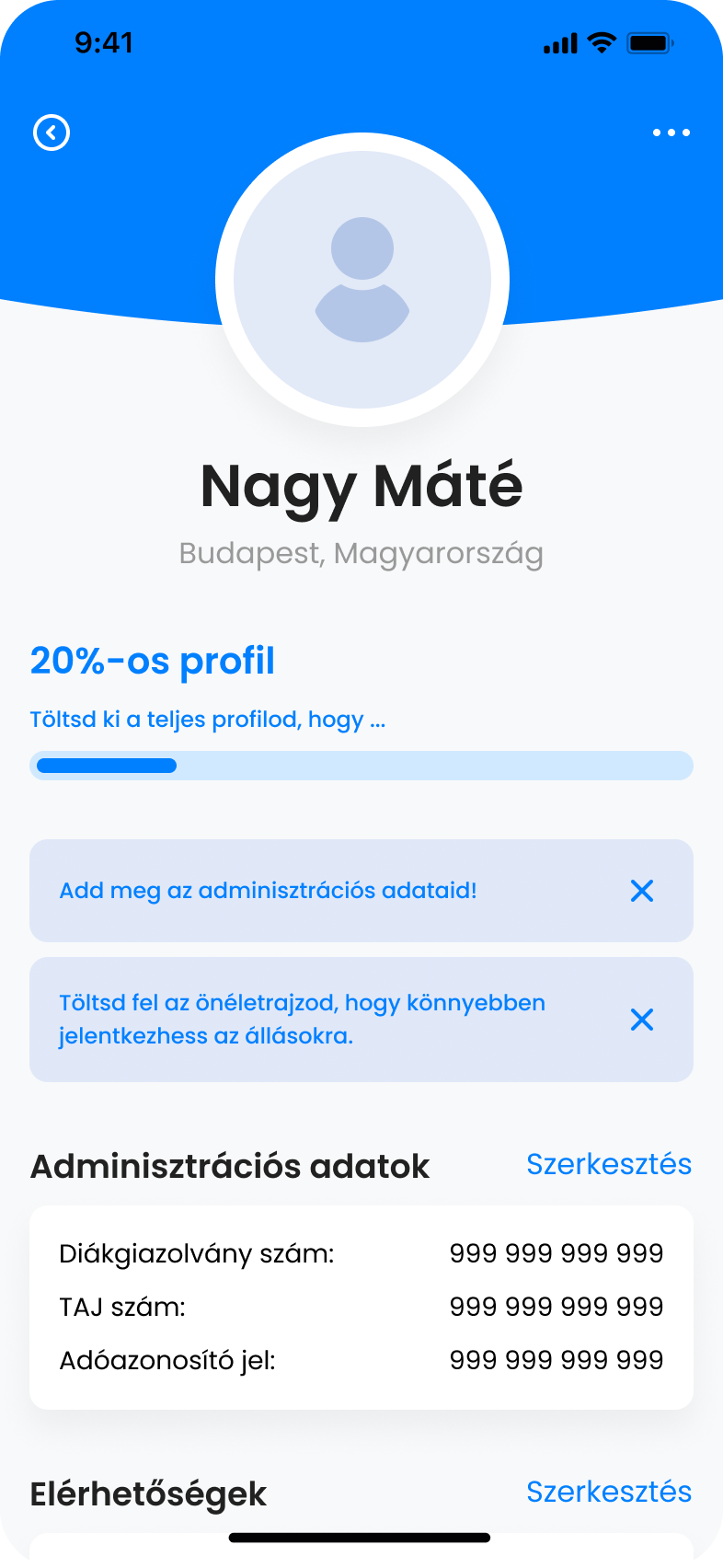Screen dimensions: 723x1568
Task: Open the three-dot overflow menu
Action: [671, 133]
